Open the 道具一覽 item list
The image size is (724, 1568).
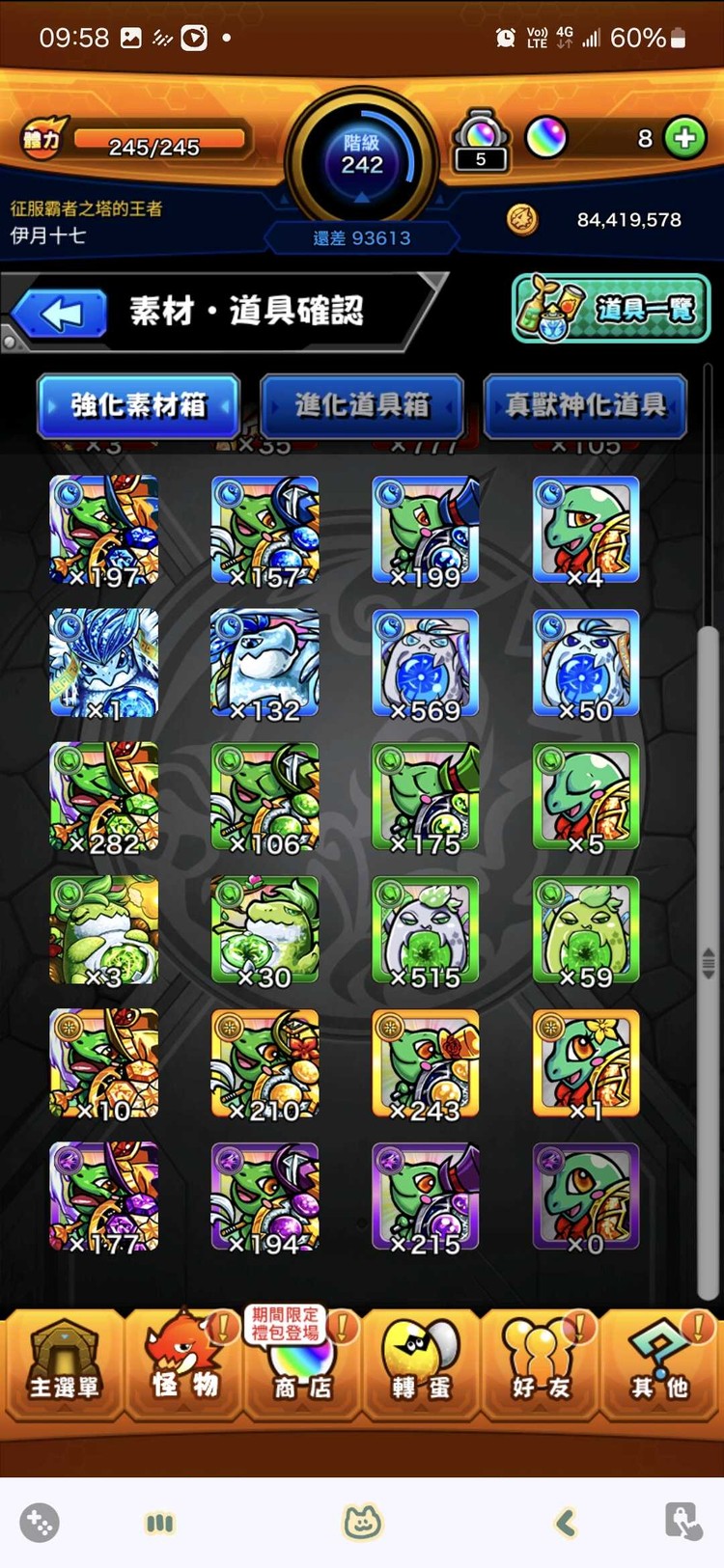(x=611, y=309)
